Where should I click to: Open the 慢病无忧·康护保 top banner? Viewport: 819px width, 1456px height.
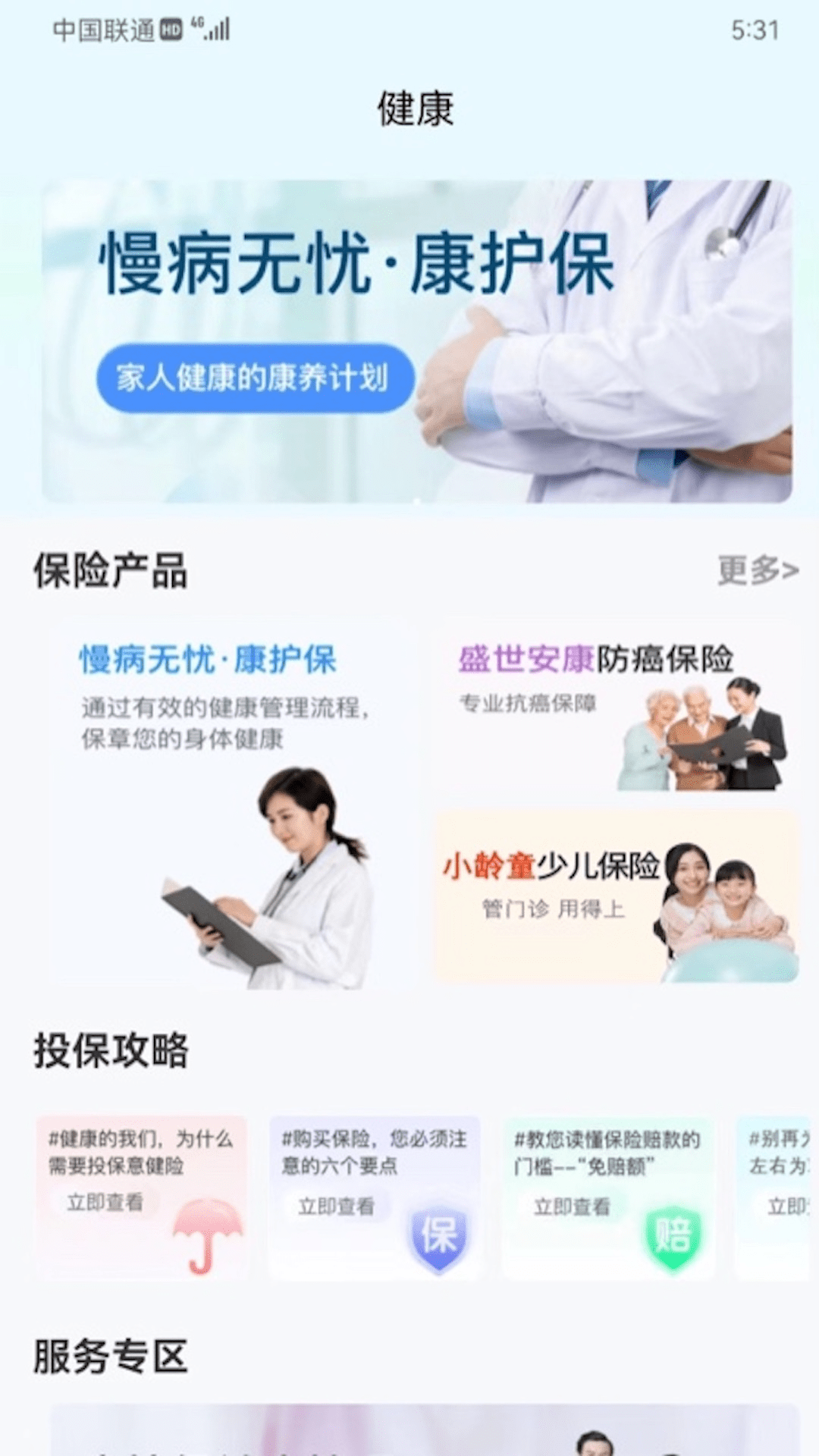coord(417,341)
